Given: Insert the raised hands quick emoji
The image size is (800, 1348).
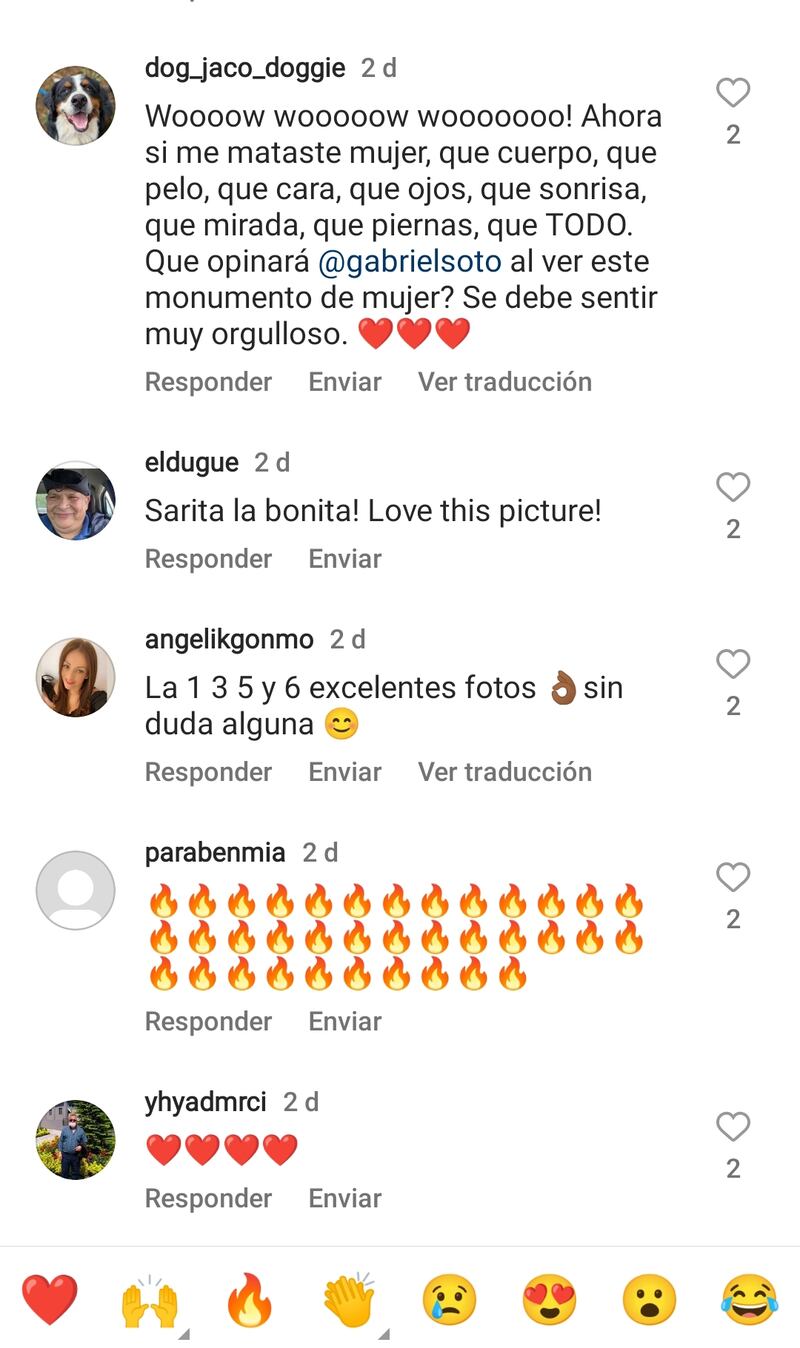Looking at the screenshot, I should click(149, 1300).
